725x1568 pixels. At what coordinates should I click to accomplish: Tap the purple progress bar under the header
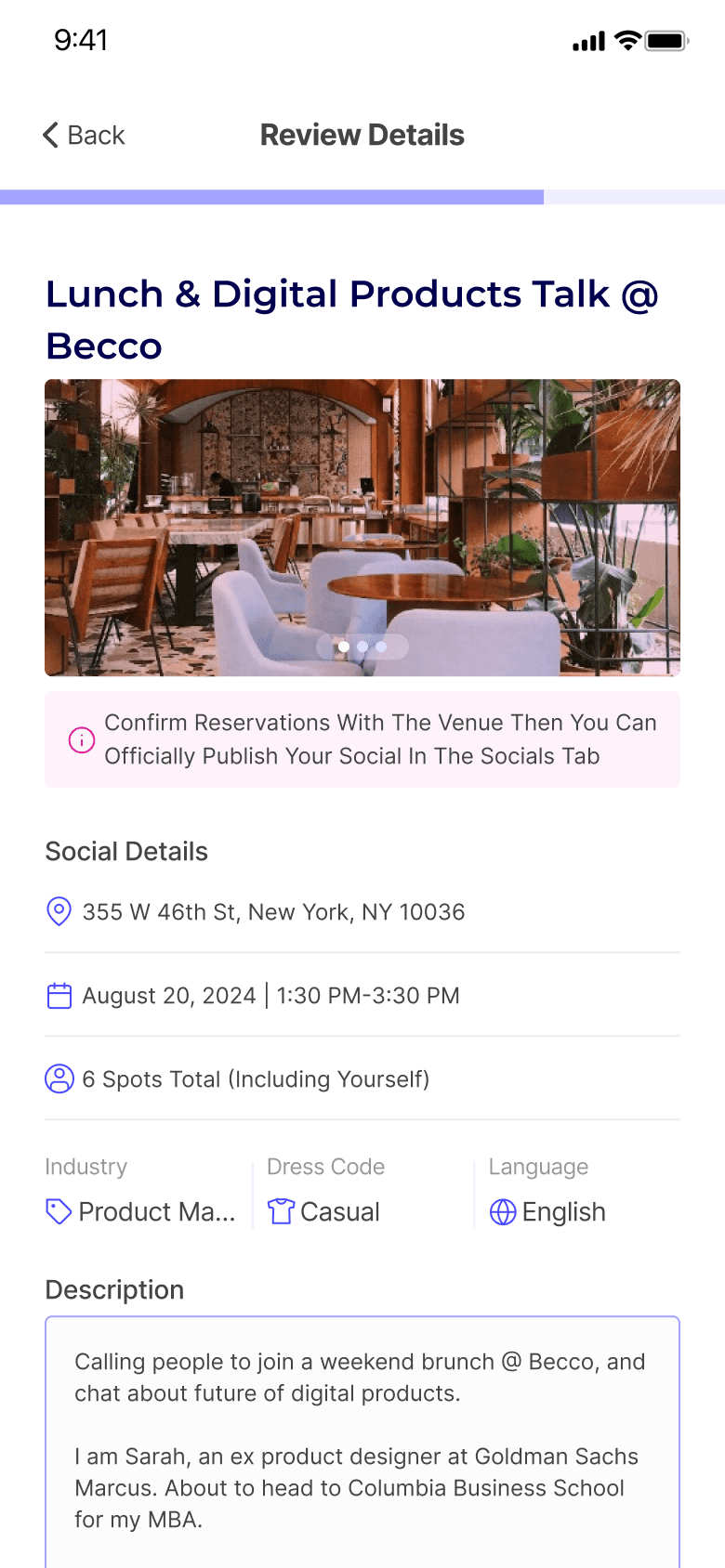(272, 197)
